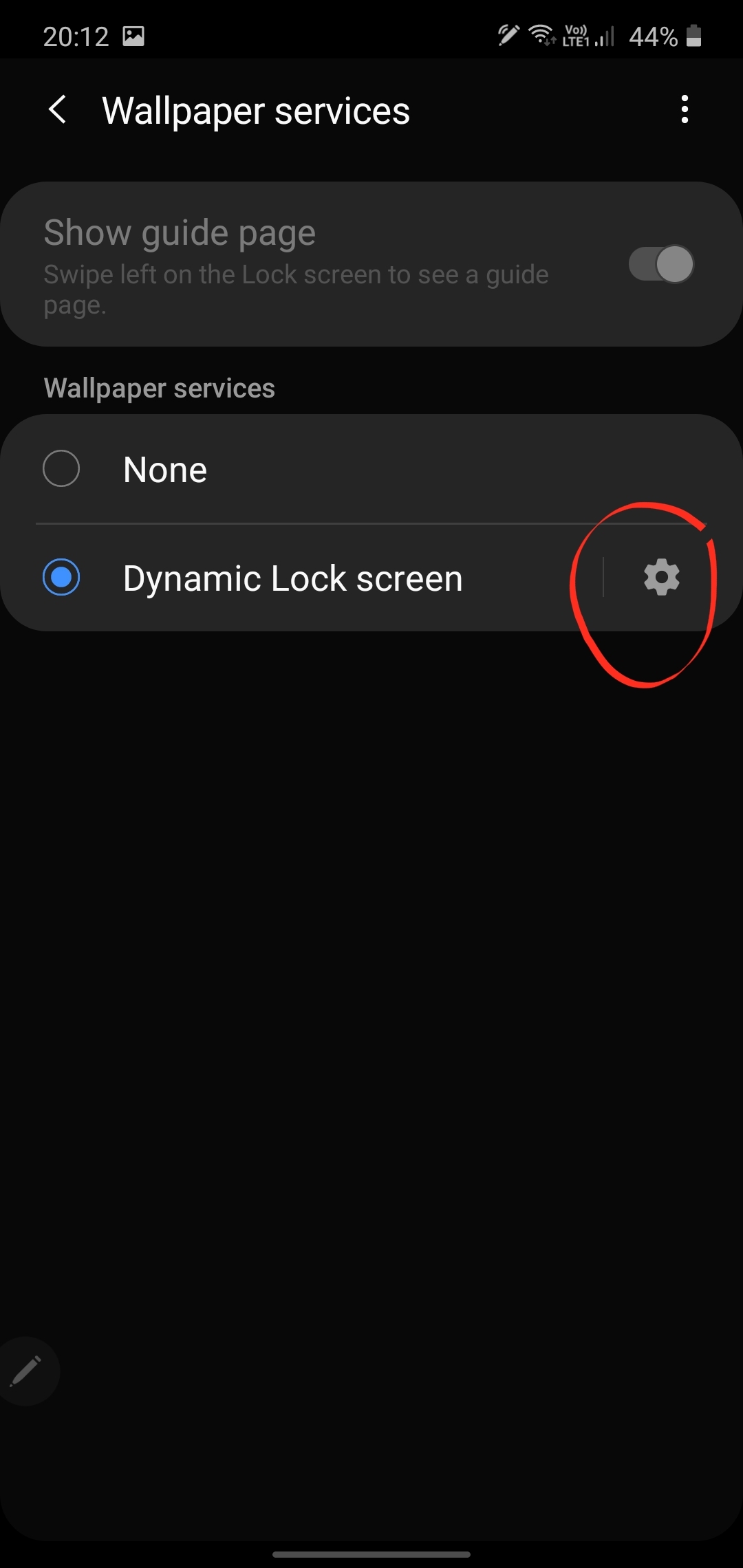This screenshot has width=743, height=1568.
Task: Tap the back chevron arrow
Action: pos(57,110)
